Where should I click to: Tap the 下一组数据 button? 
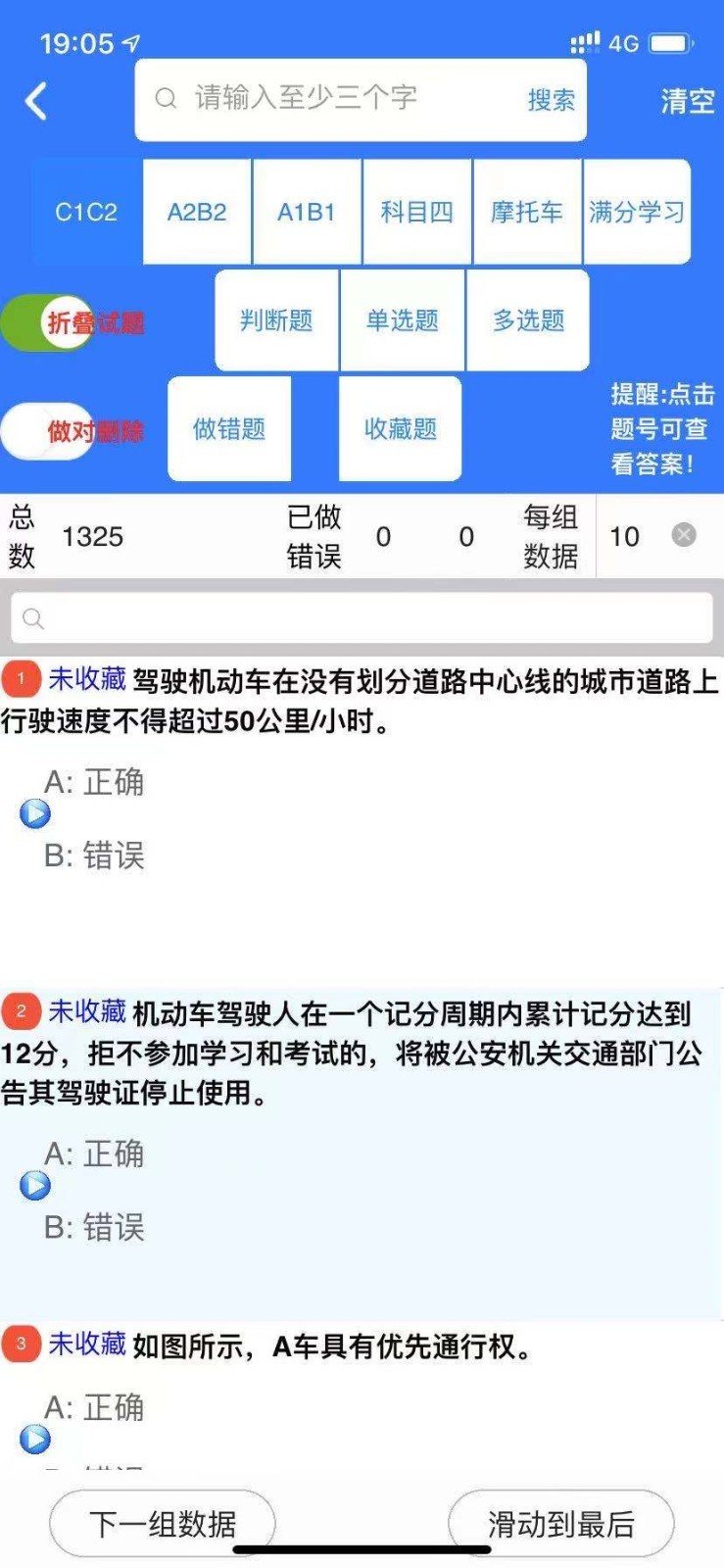(163, 1523)
